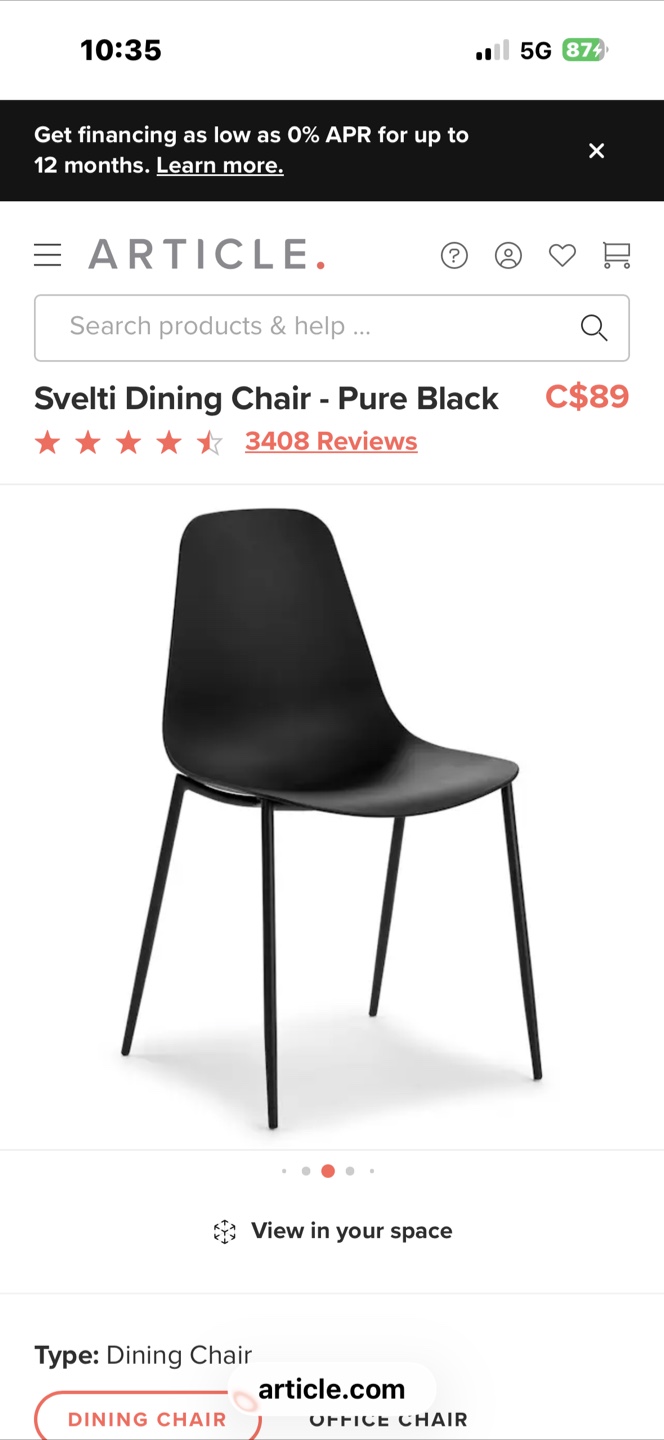Open the account profile icon
Screen dimensions: 664x1440
[508, 256]
